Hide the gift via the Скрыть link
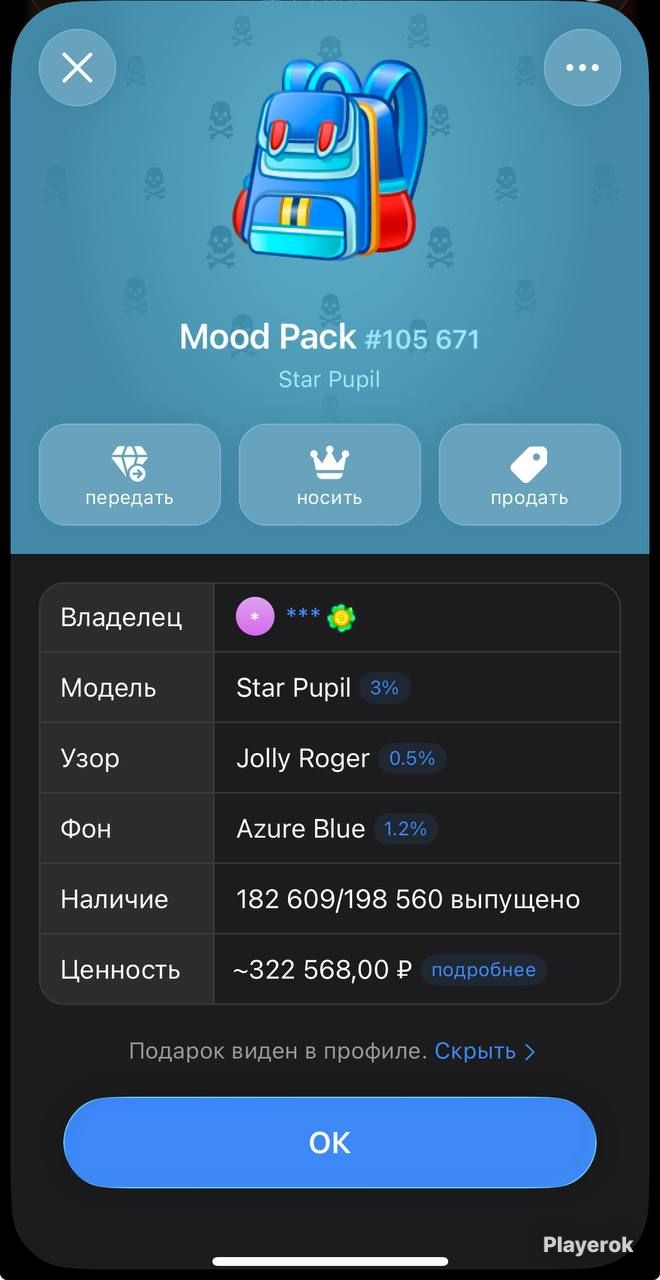660x1280 pixels. (x=485, y=1051)
